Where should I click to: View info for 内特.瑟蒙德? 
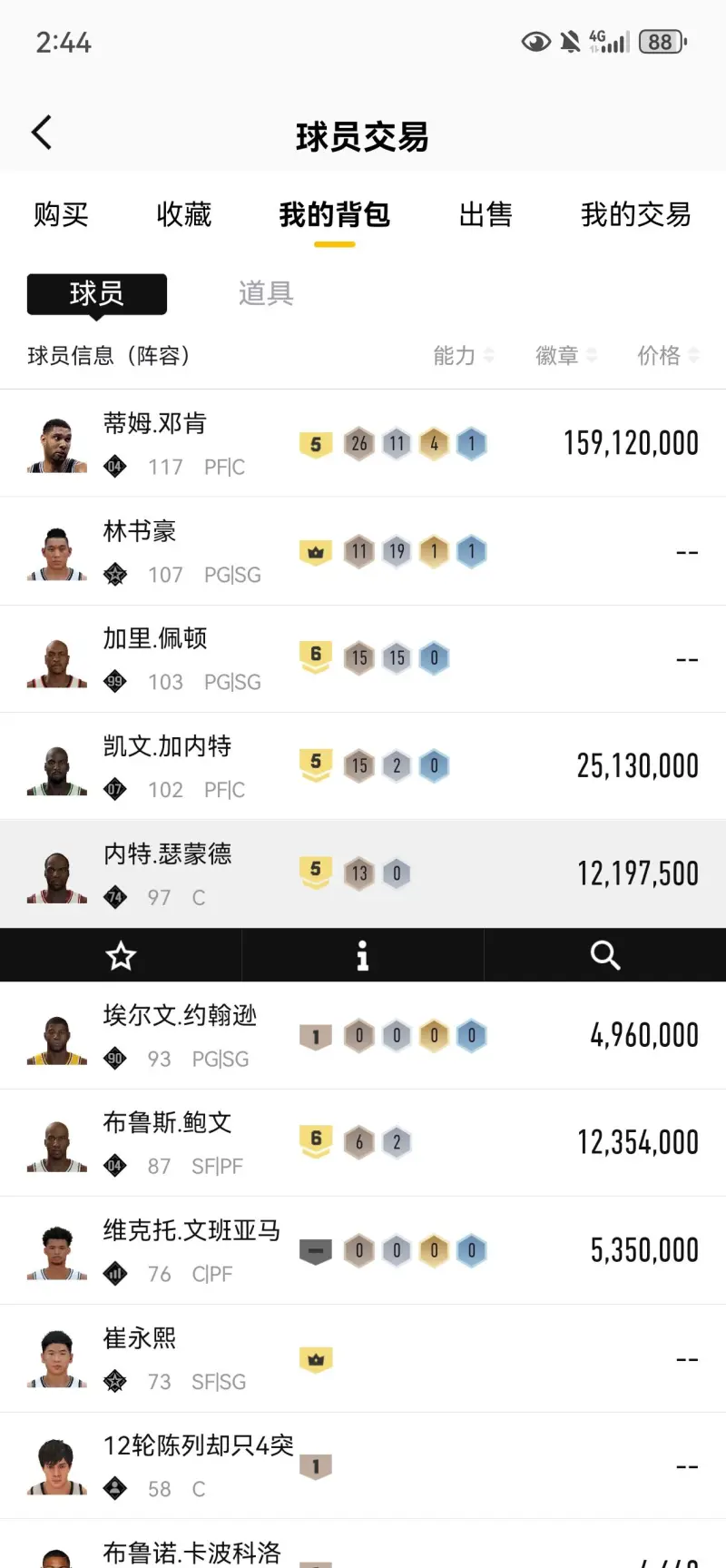[x=362, y=955]
